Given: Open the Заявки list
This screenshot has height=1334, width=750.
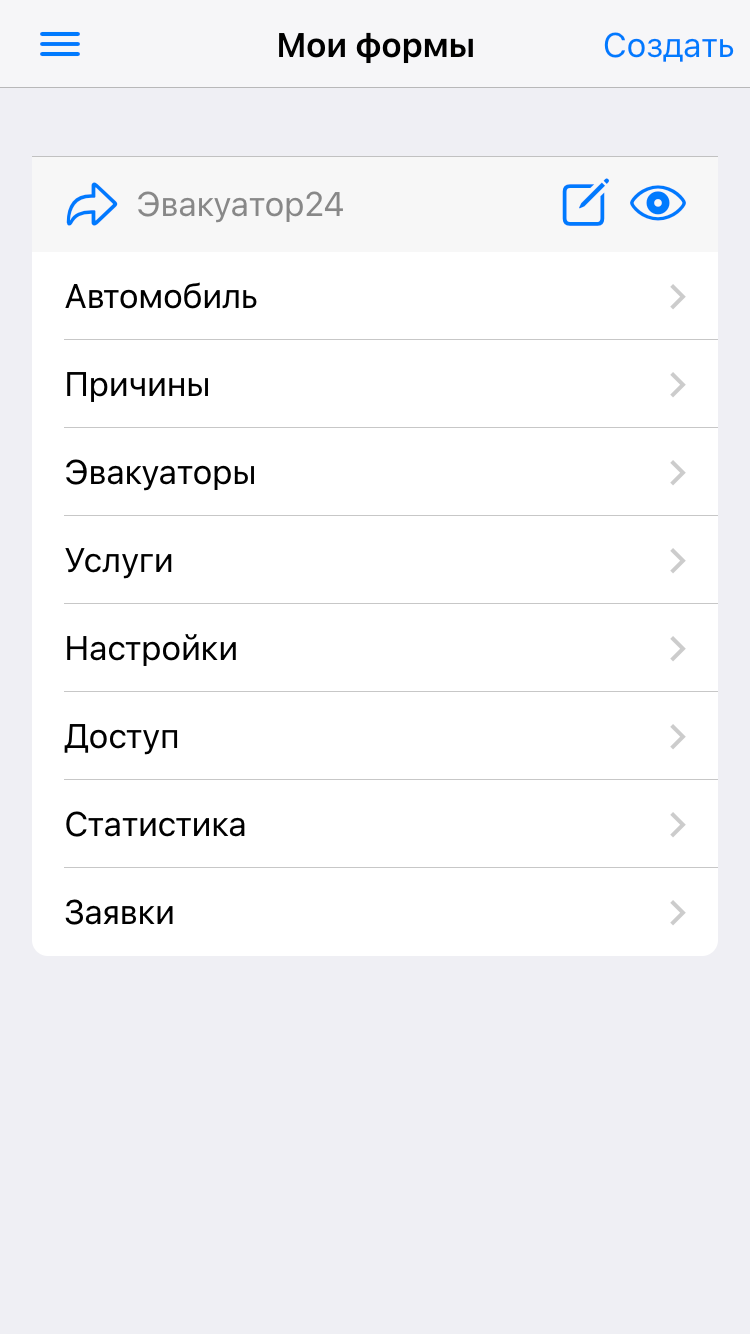Looking at the screenshot, I should tap(375, 913).
